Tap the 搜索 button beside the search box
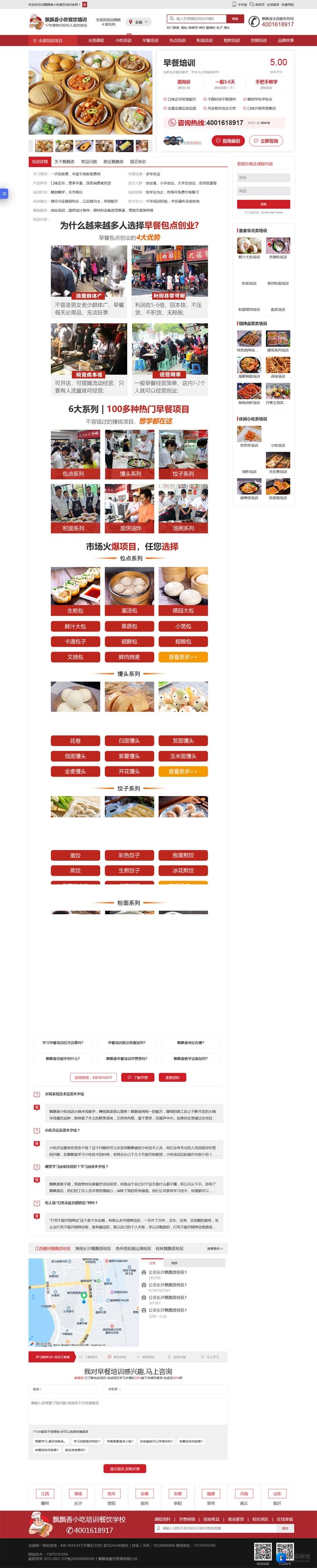This screenshot has width=317, height=1568. (x=235, y=19)
